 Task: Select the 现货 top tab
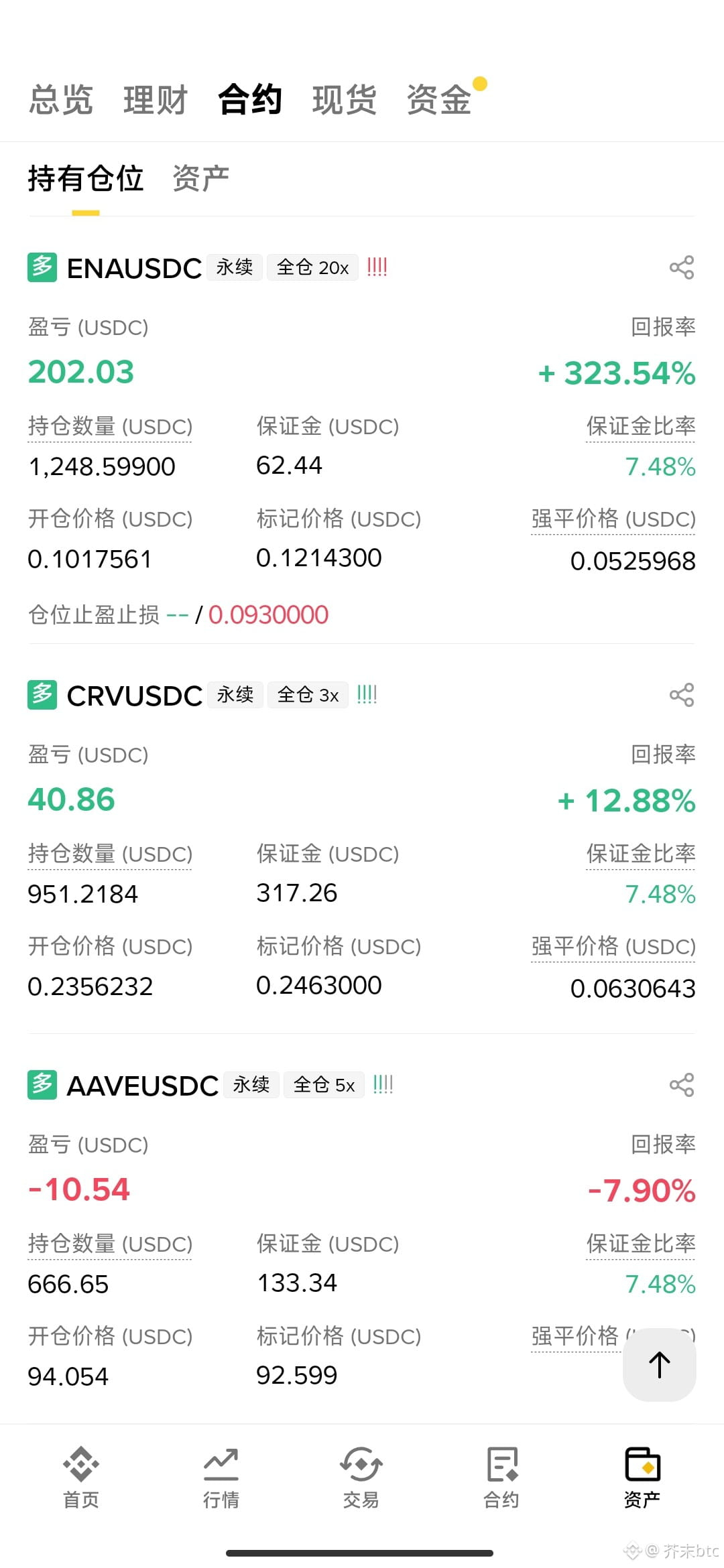345,101
